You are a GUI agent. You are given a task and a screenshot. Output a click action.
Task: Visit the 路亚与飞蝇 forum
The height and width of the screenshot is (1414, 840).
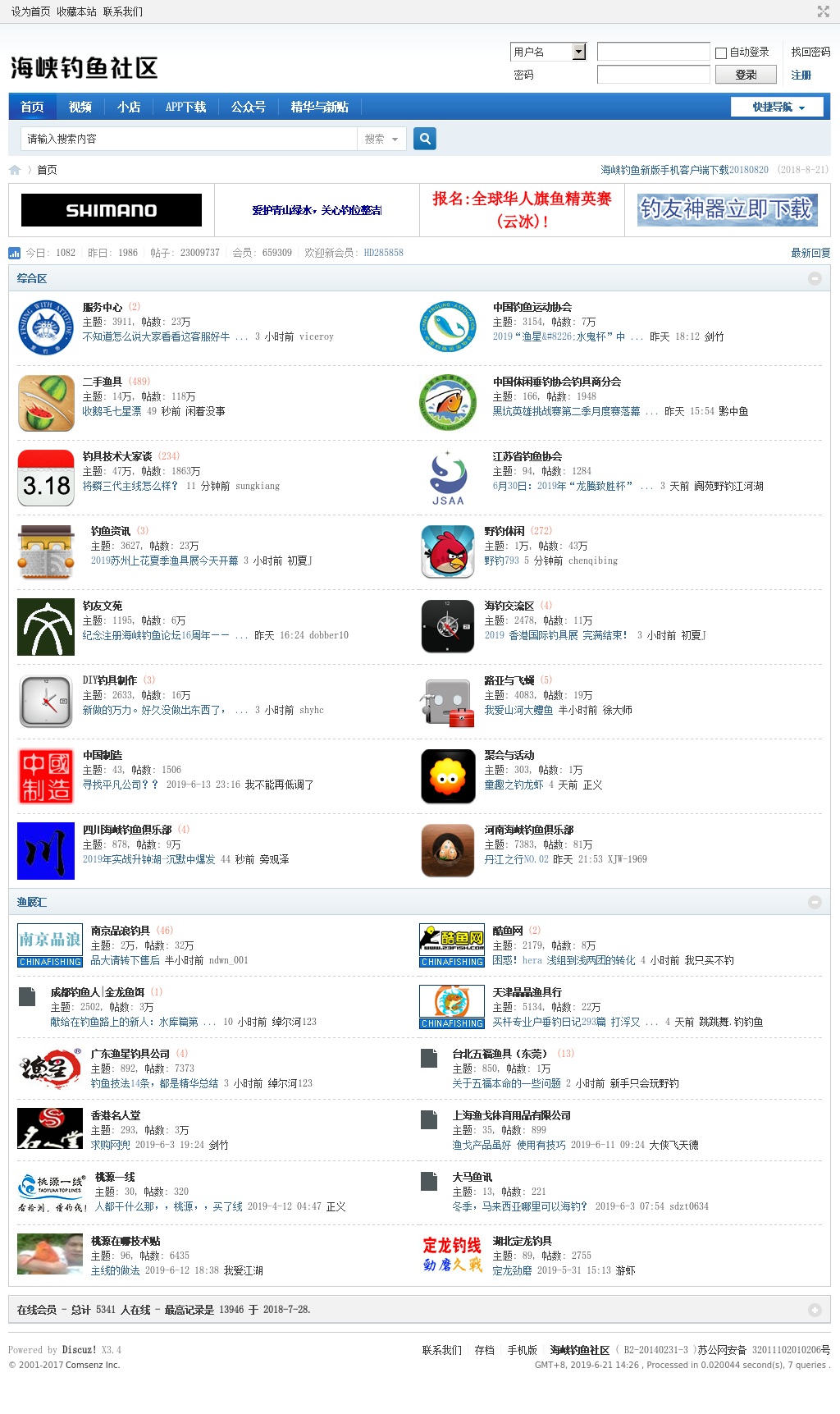[509, 680]
